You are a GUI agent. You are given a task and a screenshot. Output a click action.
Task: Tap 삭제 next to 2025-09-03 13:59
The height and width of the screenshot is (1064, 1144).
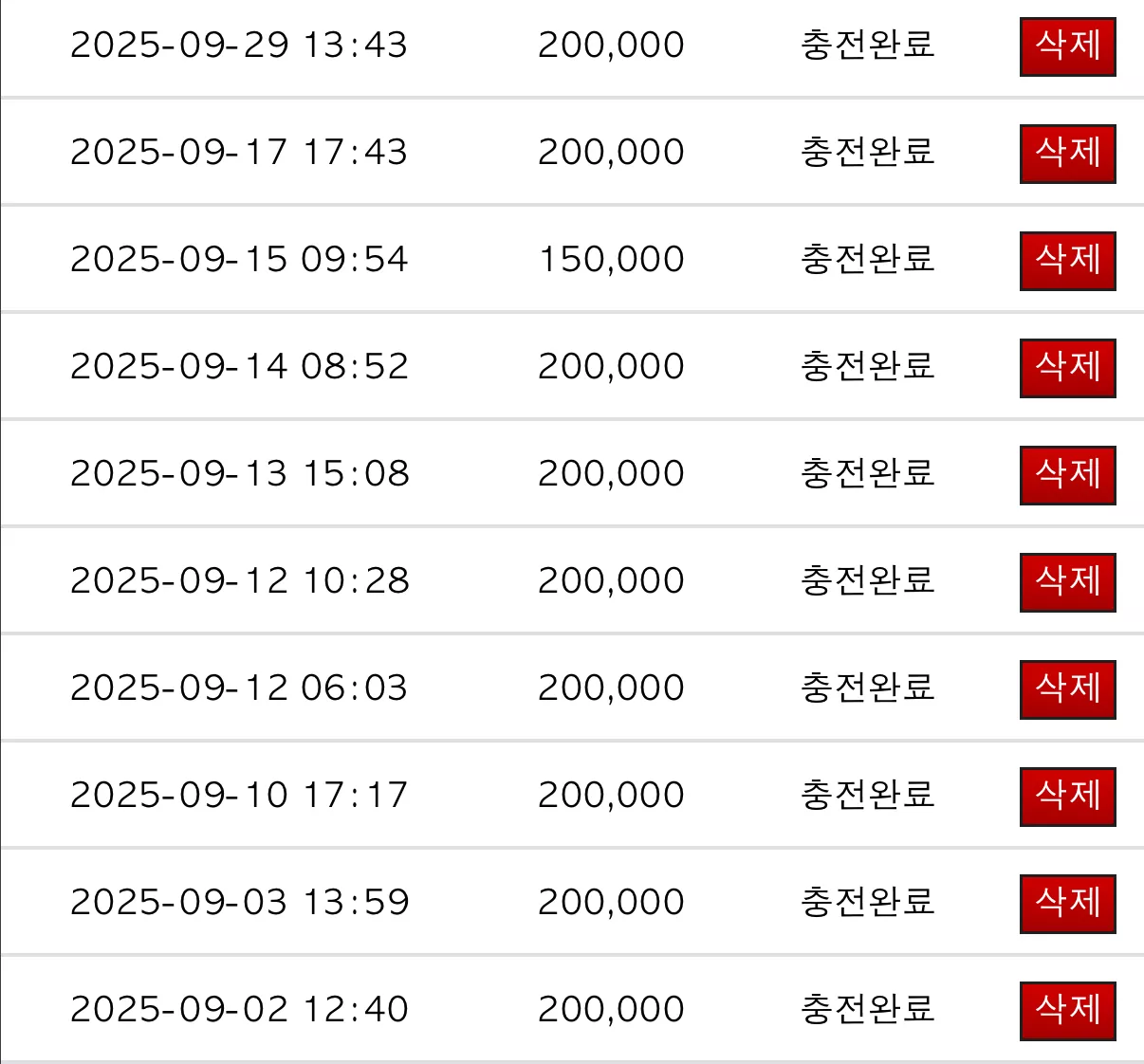[x=1067, y=904]
